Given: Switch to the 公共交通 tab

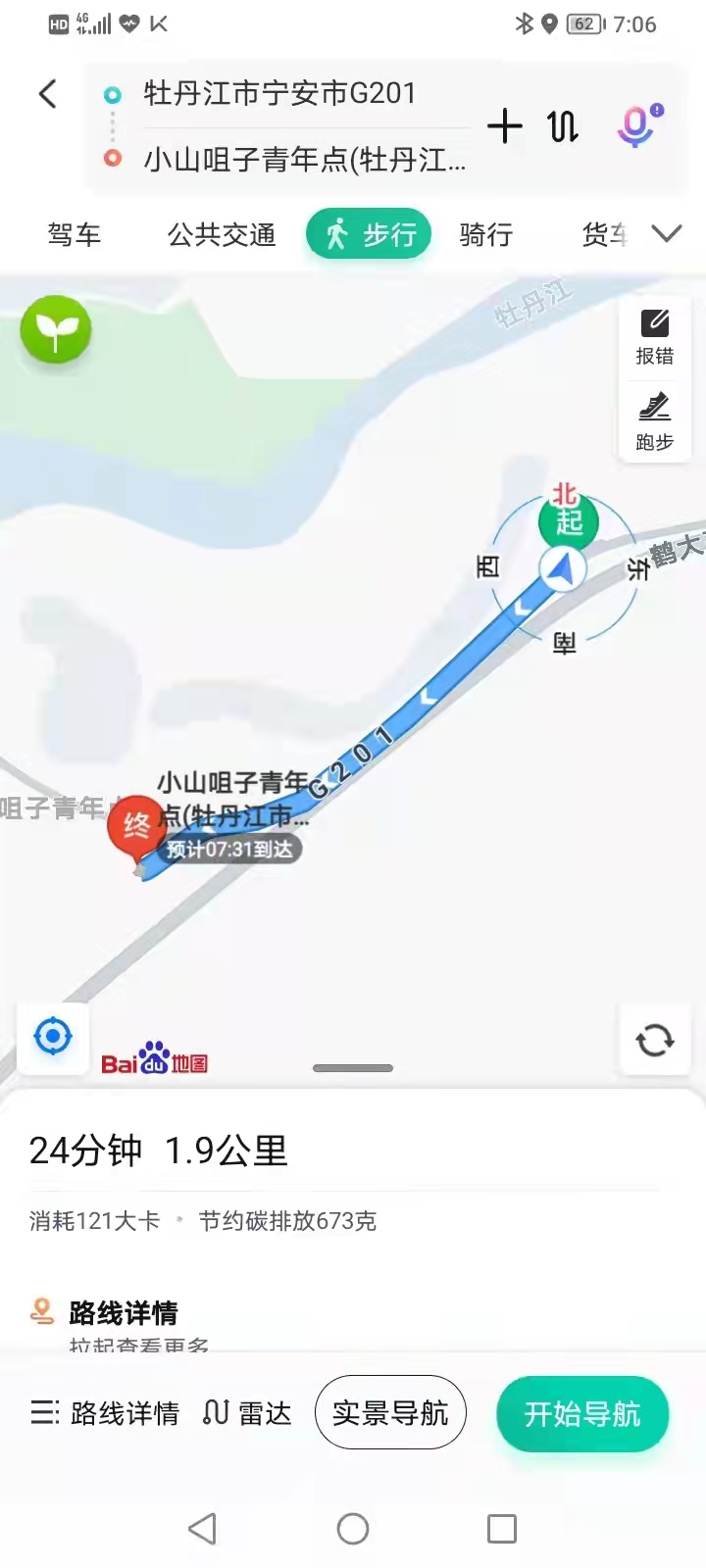Looking at the screenshot, I should 222,235.
